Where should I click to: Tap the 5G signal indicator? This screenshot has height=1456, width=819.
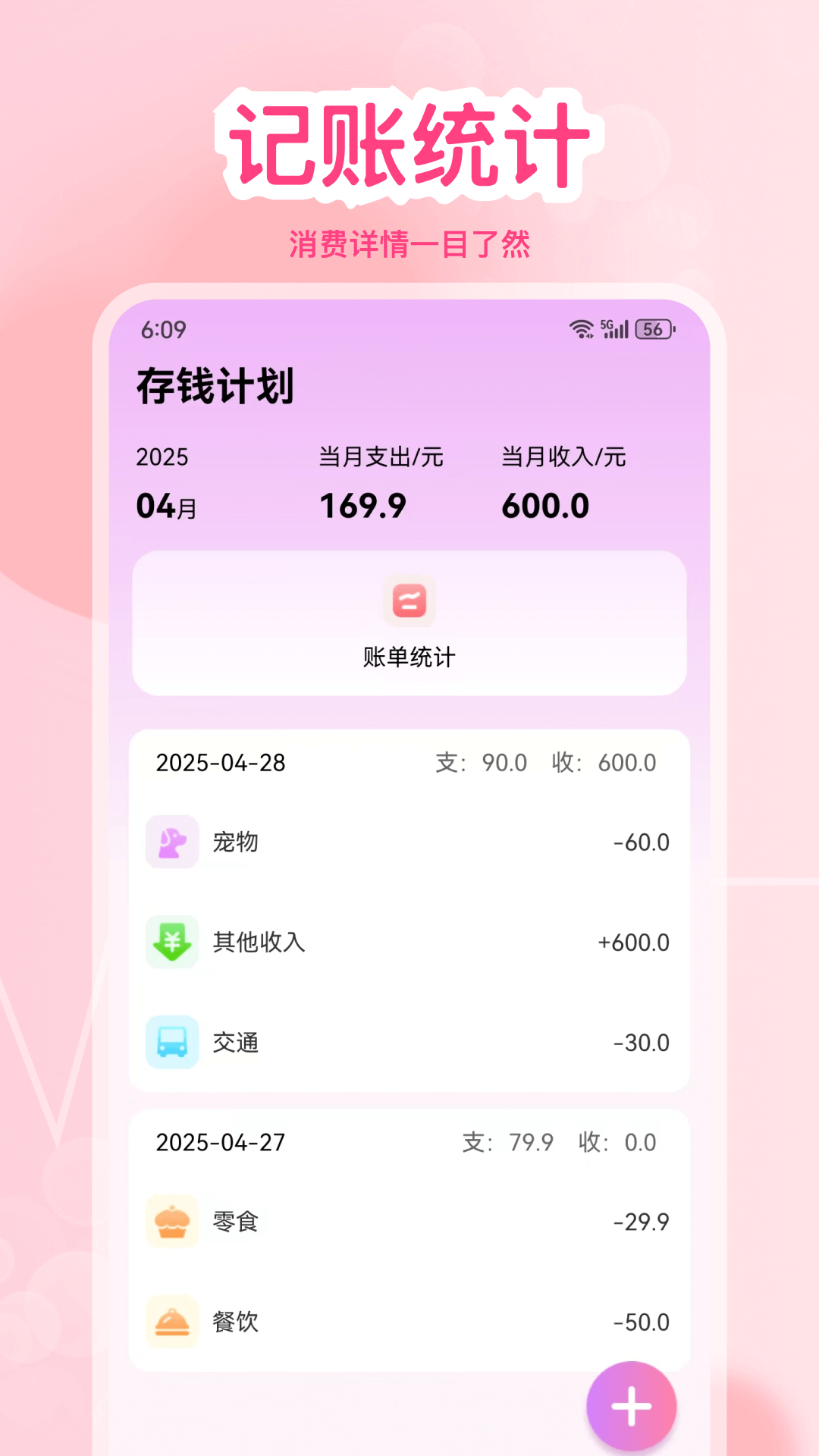[x=614, y=328]
